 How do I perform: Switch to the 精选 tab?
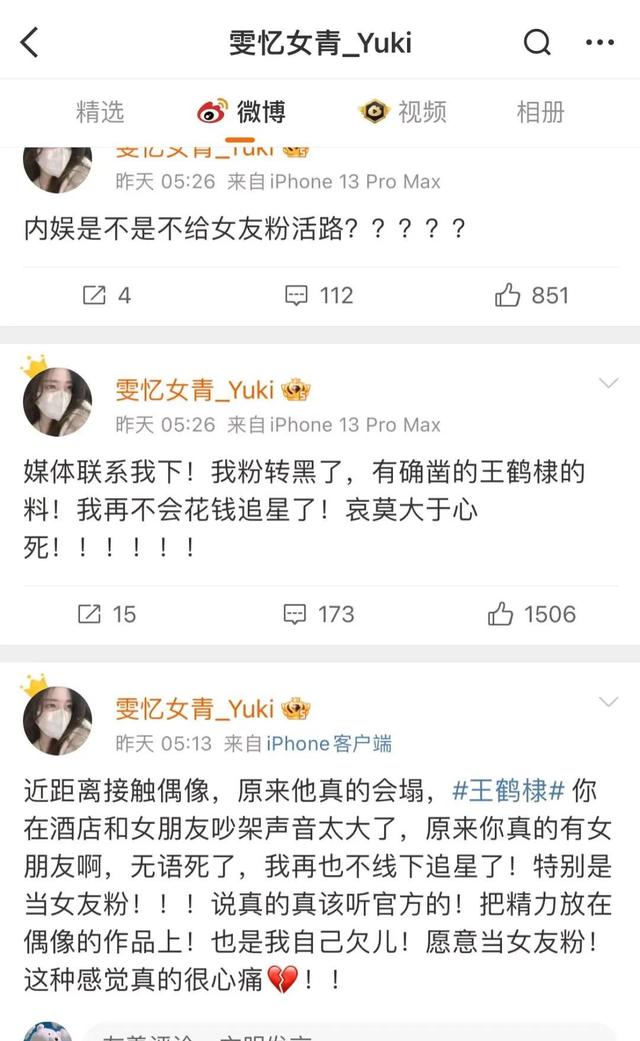pyautogui.click(x=100, y=111)
